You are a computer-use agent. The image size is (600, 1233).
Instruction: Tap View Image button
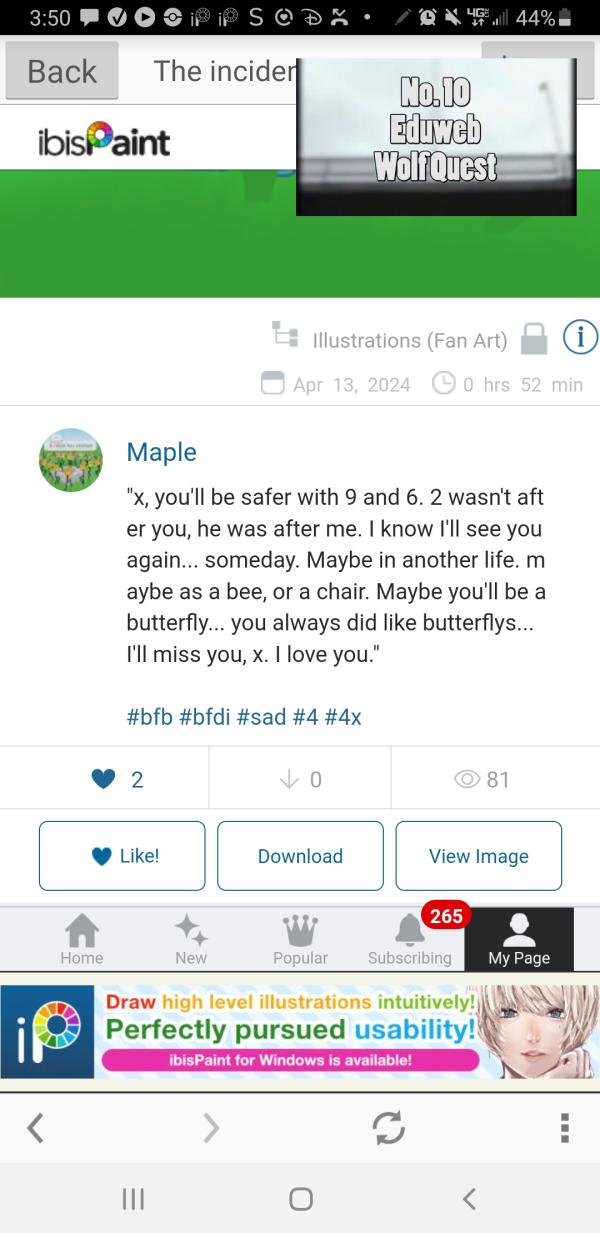point(478,856)
